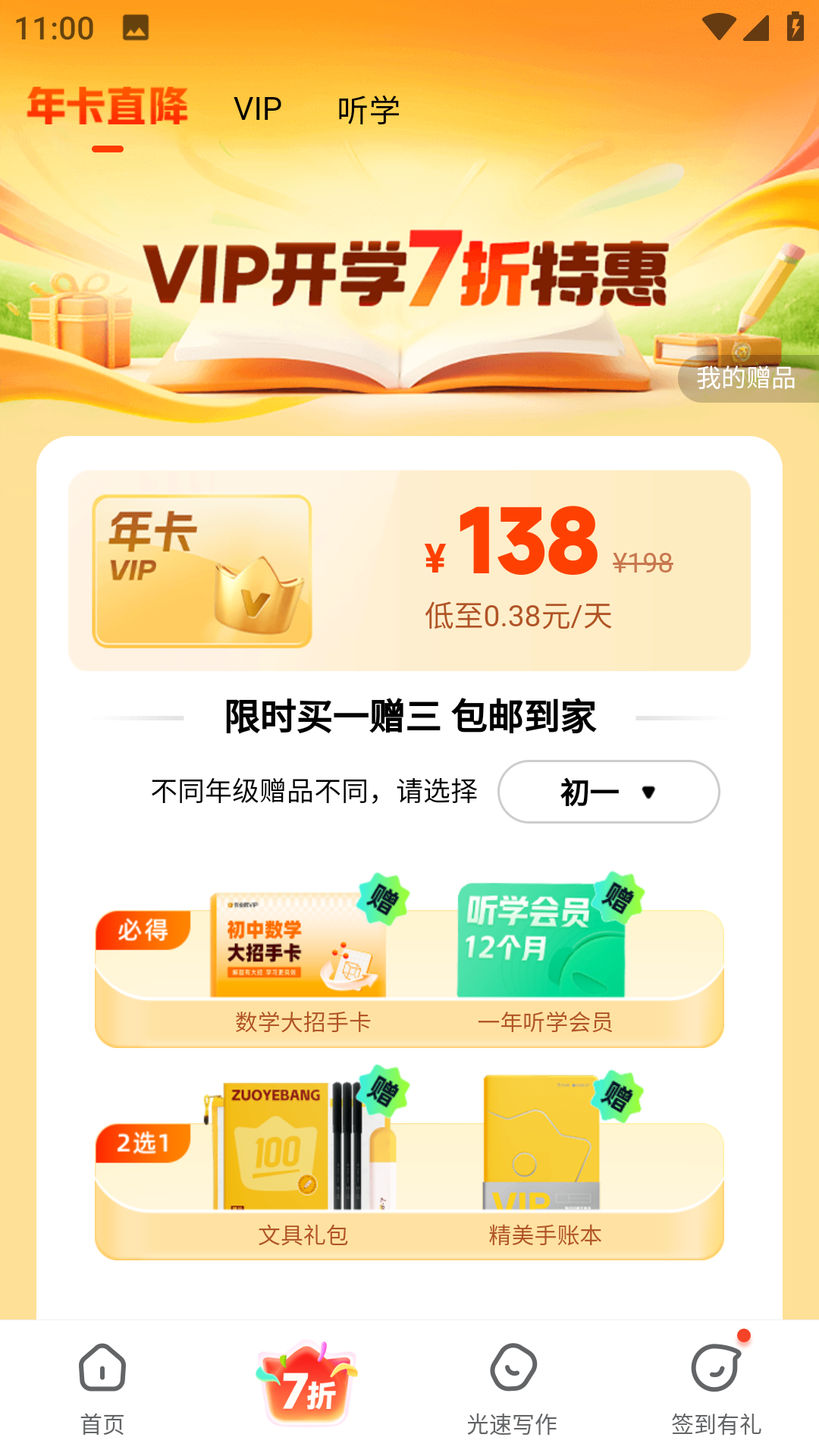Expand the 初一 grade dropdown
Viewport: 819px width, 1456px height.
[x=608, y=792]
